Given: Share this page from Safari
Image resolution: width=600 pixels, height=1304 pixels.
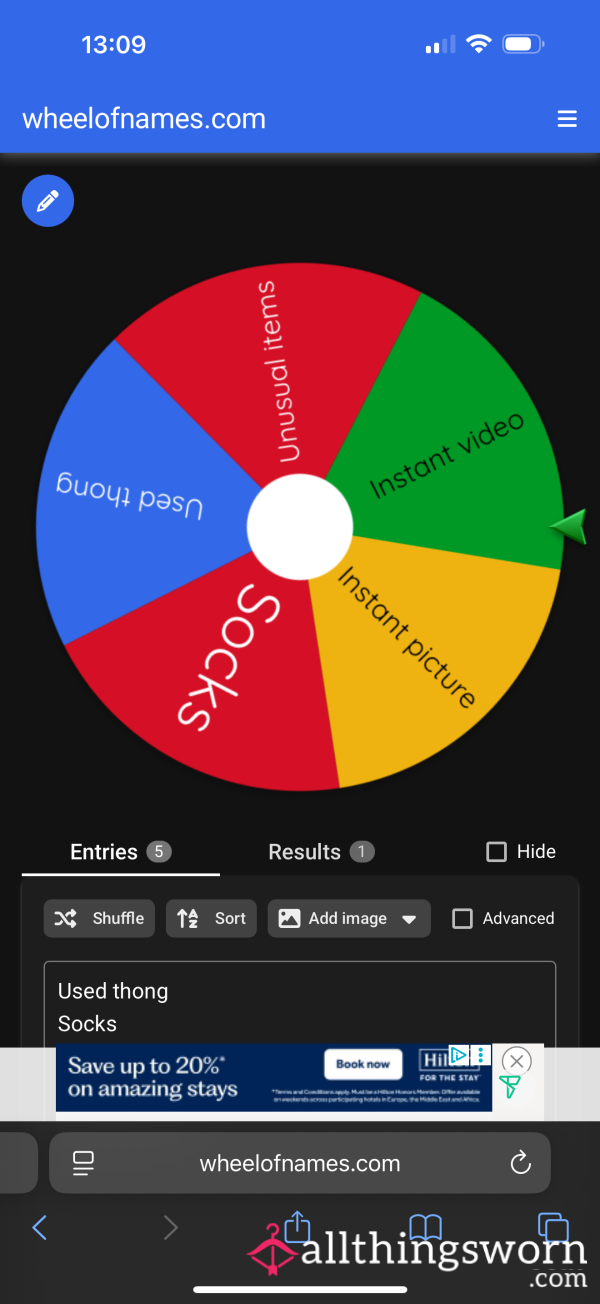Looking at the screenshot, I should click(298, 1225).
